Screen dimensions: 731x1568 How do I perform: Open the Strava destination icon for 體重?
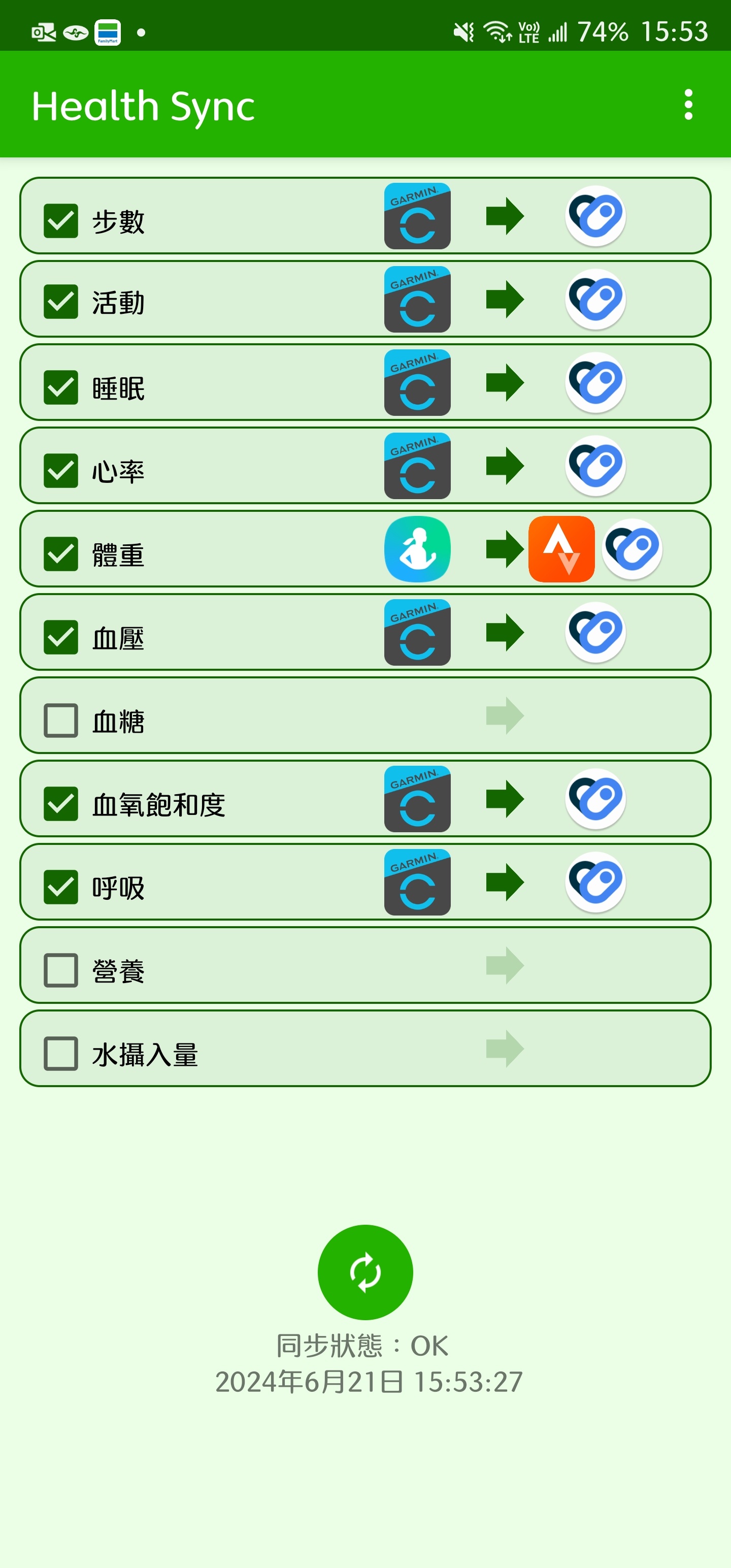561,549
